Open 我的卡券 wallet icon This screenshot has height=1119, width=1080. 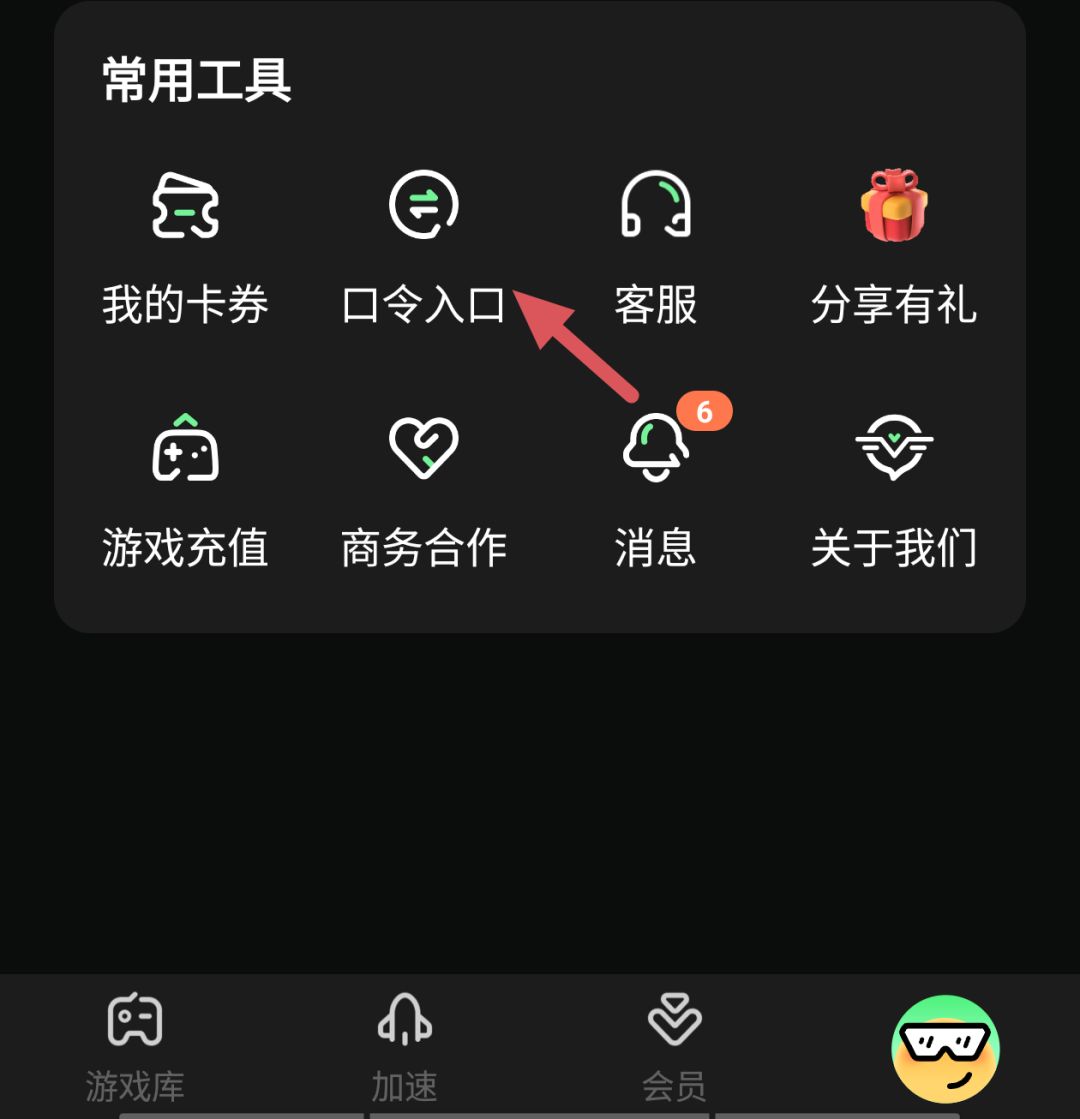pos(186,207)
